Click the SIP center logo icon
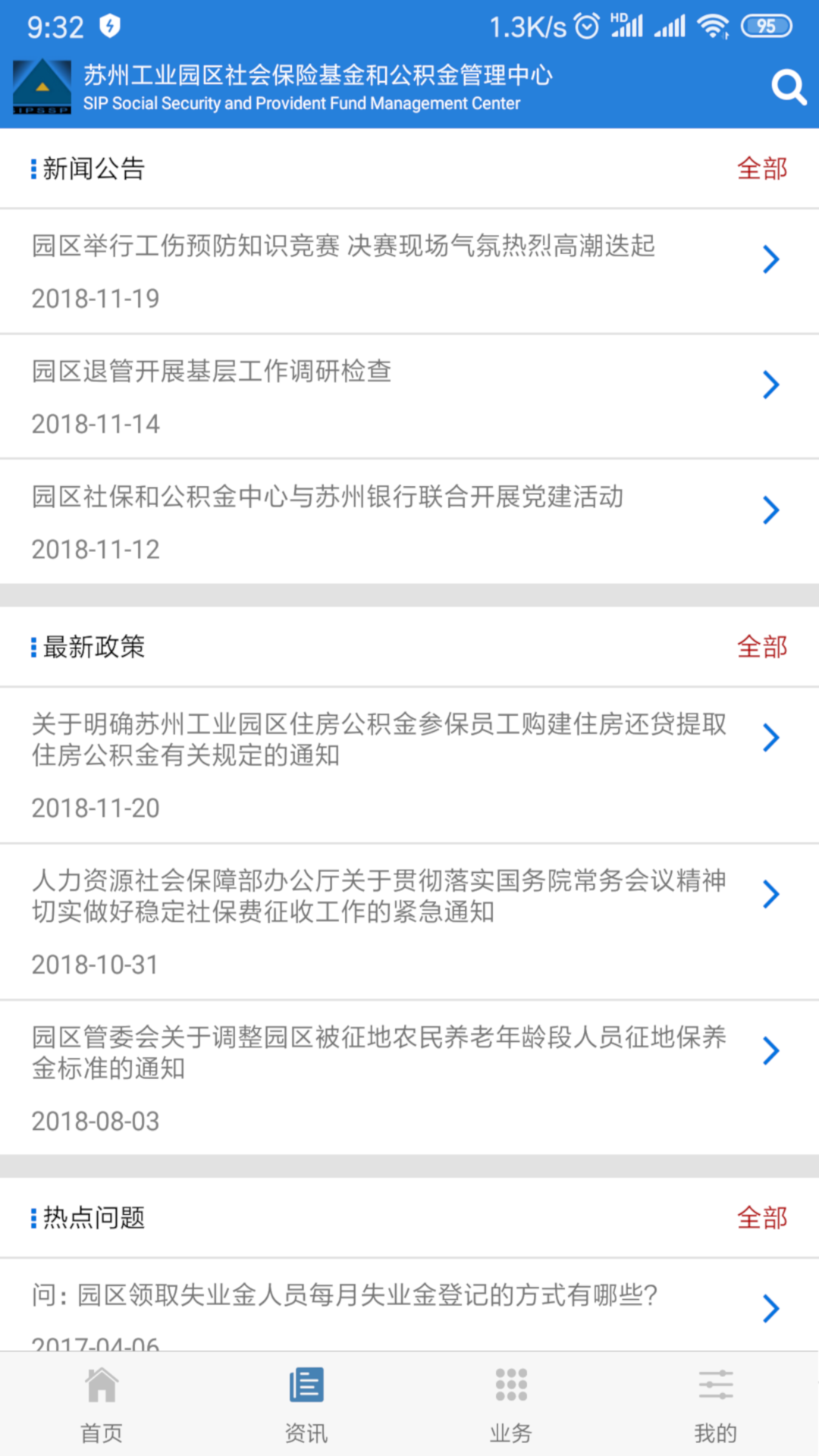 [x=42, y=86]
